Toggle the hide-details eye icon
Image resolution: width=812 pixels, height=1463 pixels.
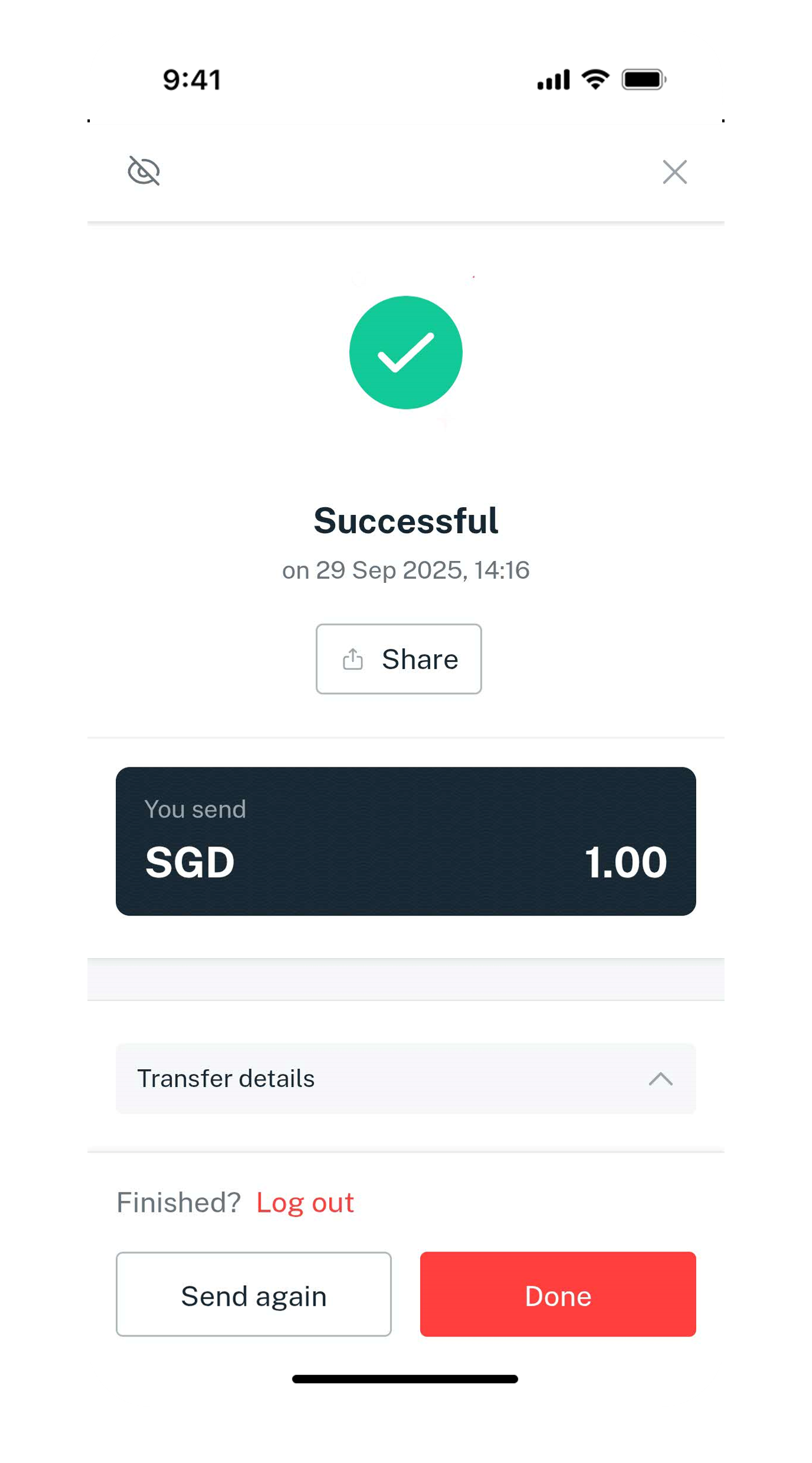144,171
